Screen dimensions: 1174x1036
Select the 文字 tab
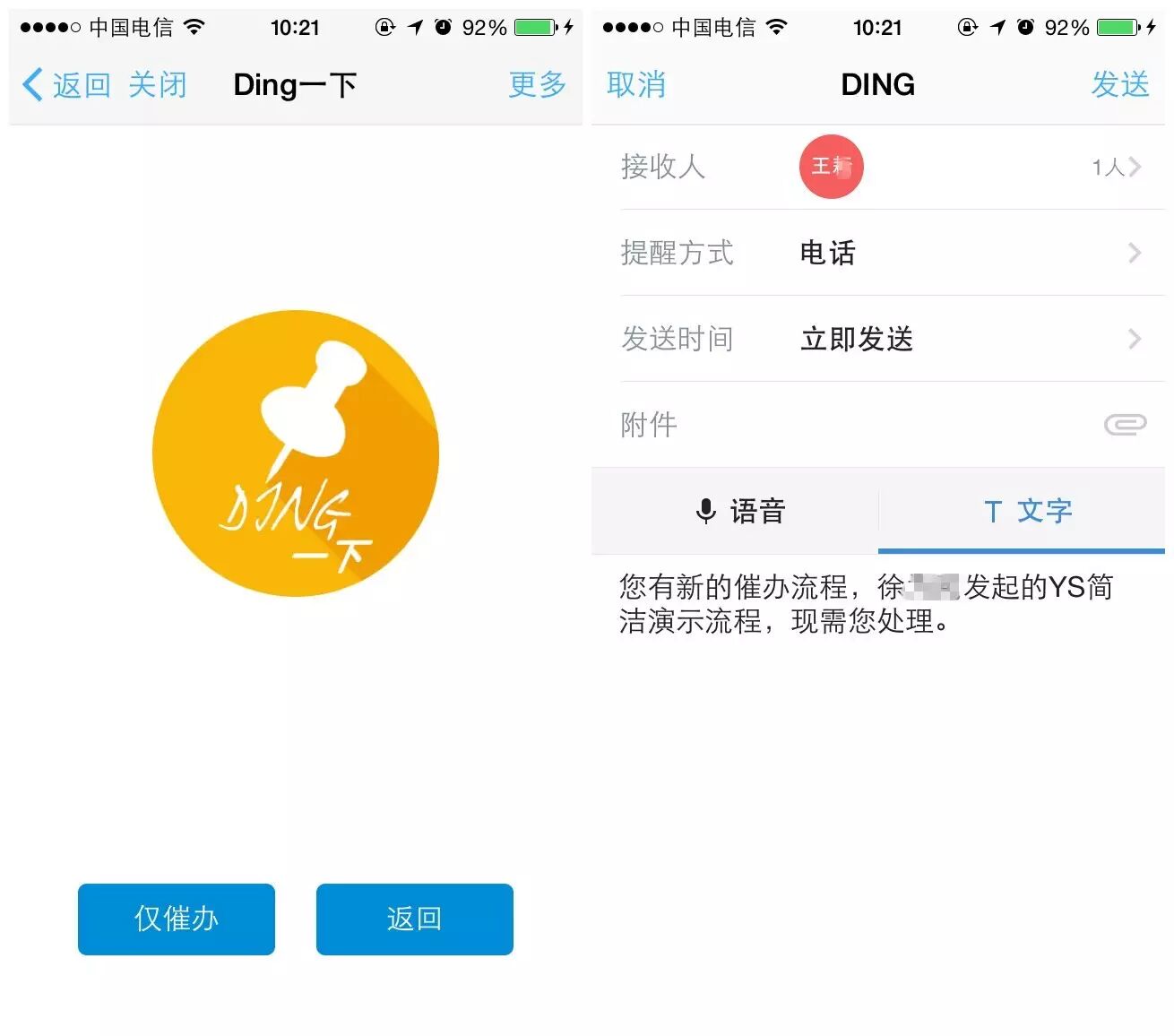coord(1027,511)
